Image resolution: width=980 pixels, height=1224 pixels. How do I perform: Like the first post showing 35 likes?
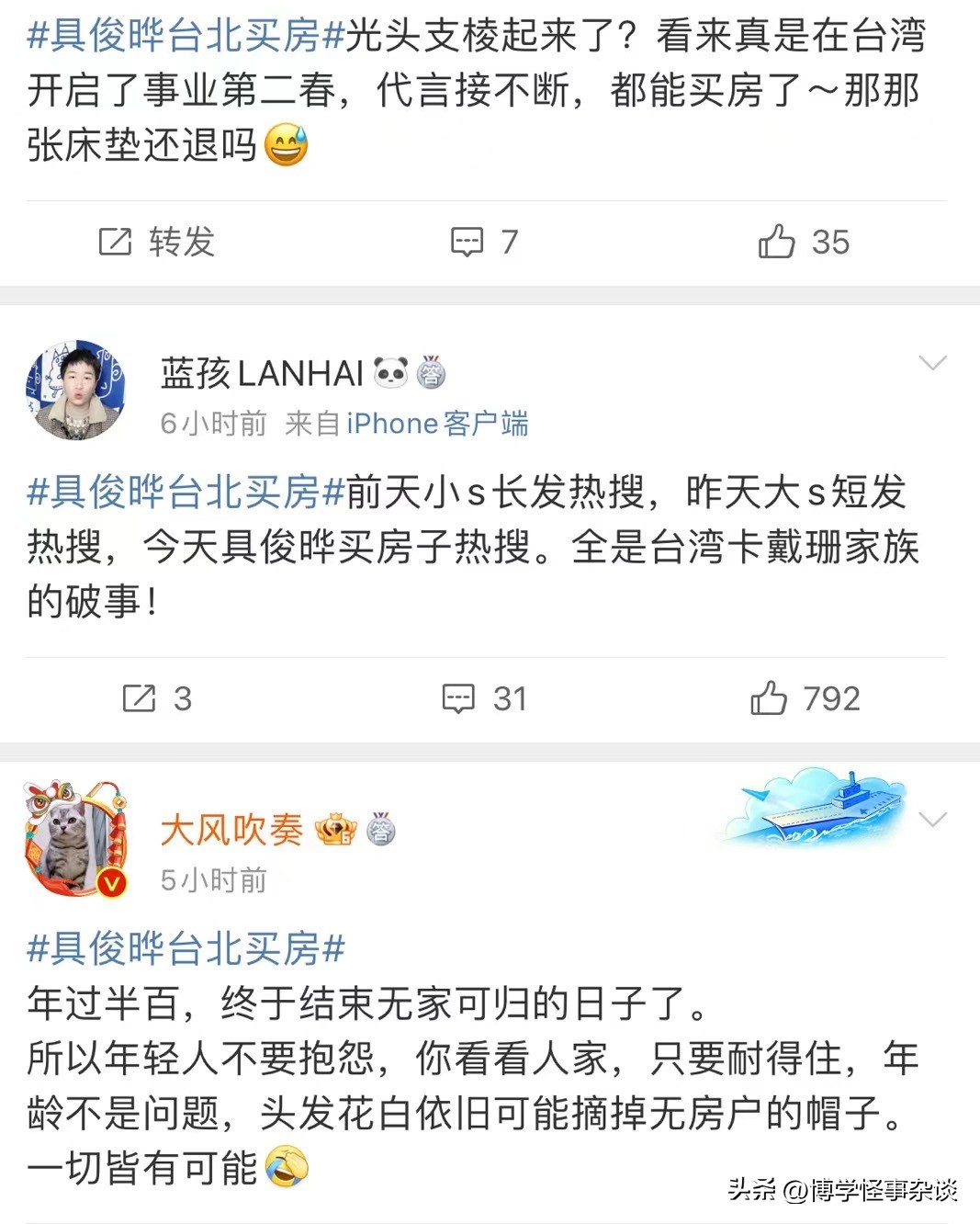coord(777,242)
